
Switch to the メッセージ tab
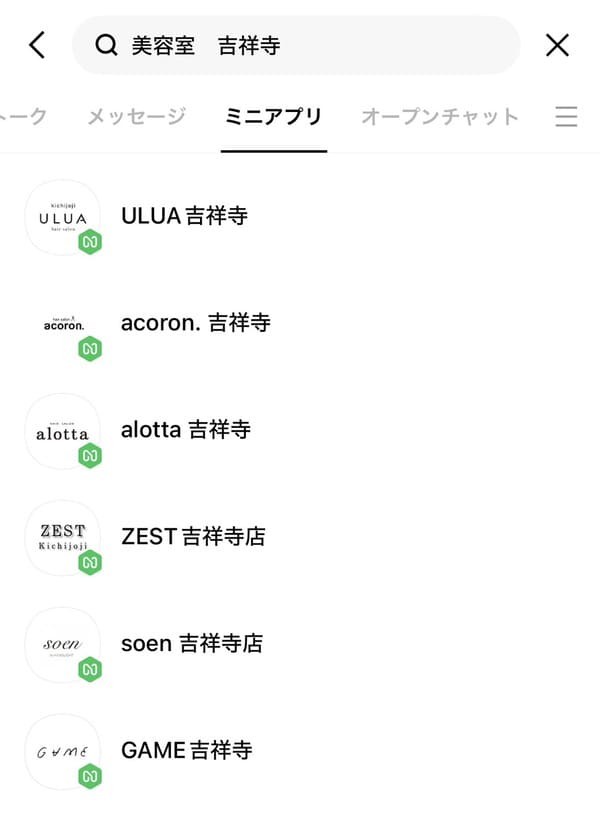pos(136,117)
